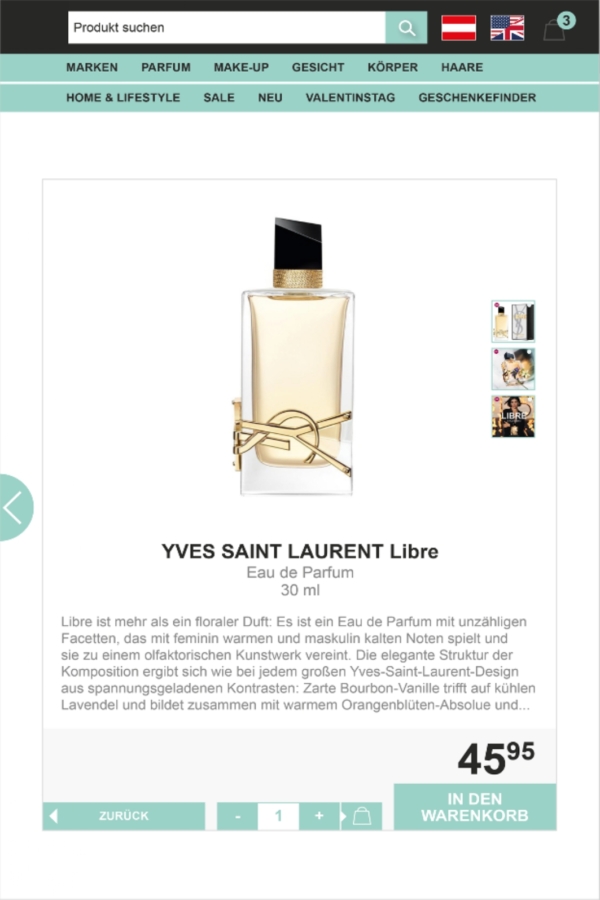Viewport: 600px width, 900px height.
Task: Open the MARKEN category
Action: coord(92,68)
